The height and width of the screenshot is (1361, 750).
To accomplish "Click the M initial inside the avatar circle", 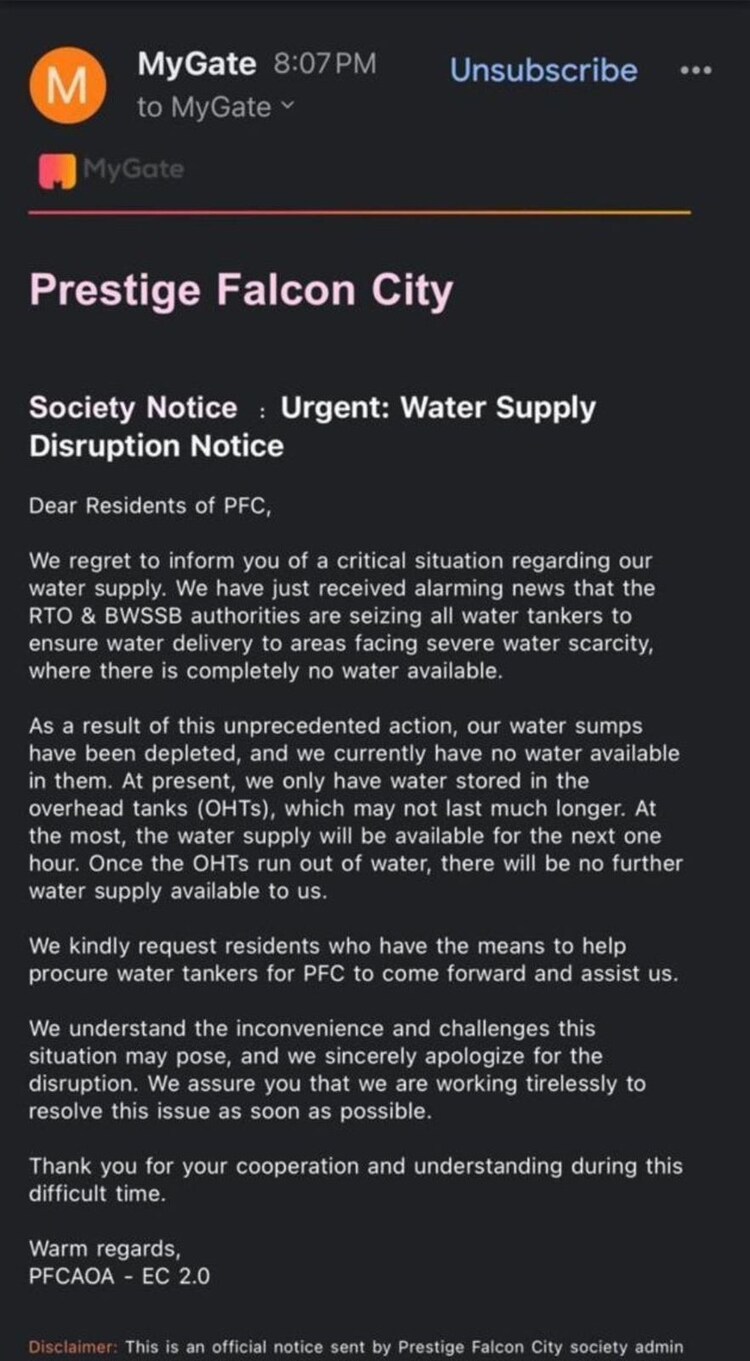I will (x=67, y=86).
